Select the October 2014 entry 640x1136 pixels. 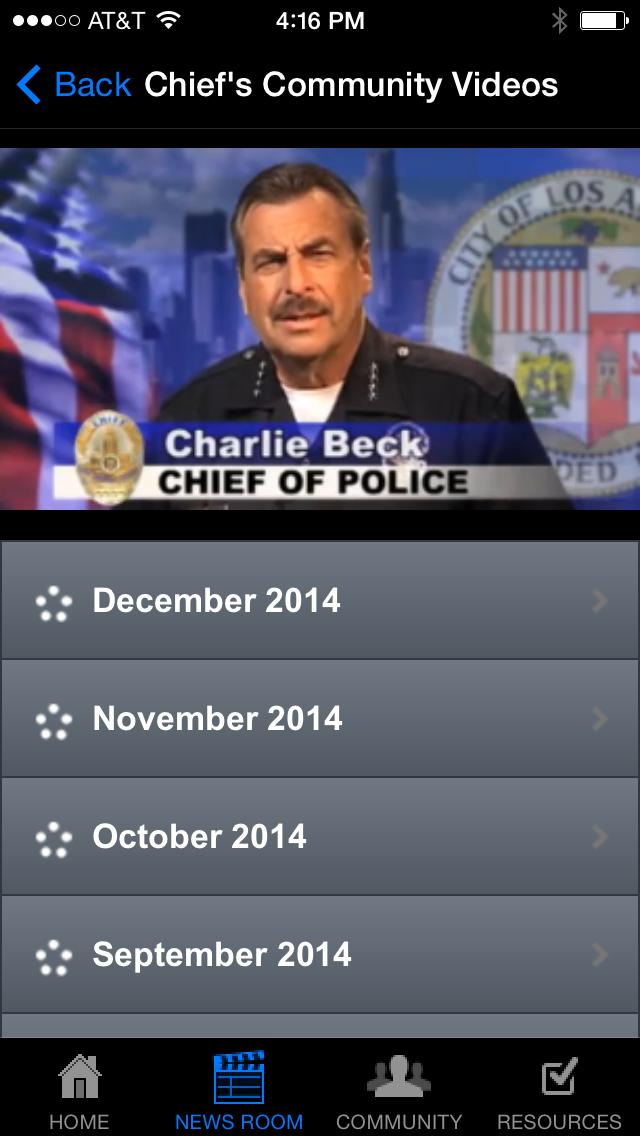pos(319,837)
